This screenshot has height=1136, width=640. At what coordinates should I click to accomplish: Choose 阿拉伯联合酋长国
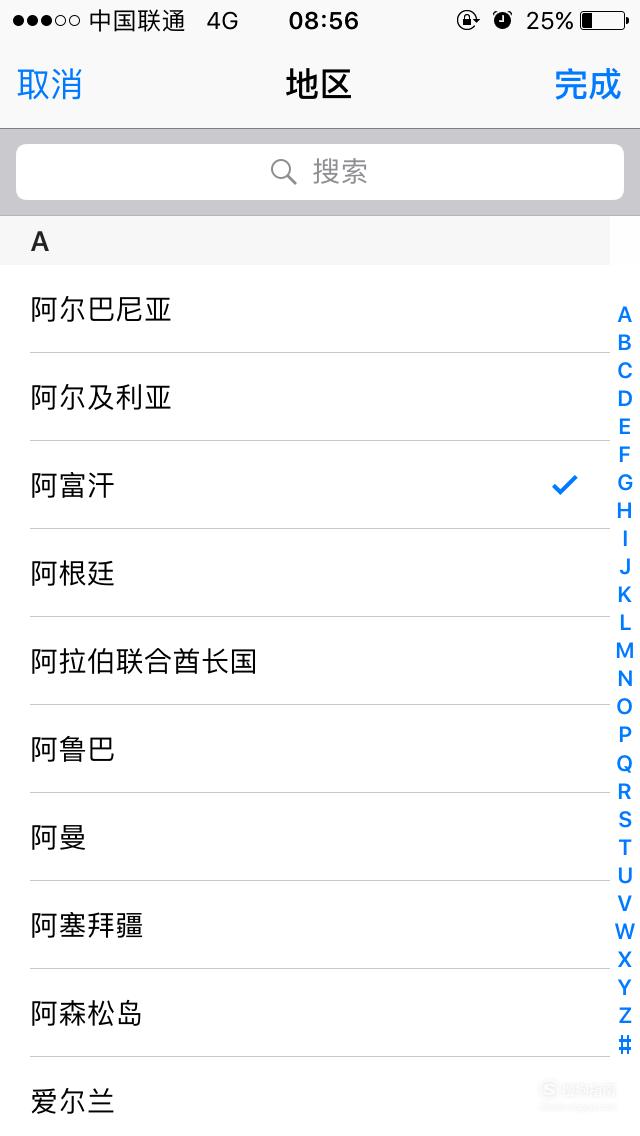click(x=320, y=661)
